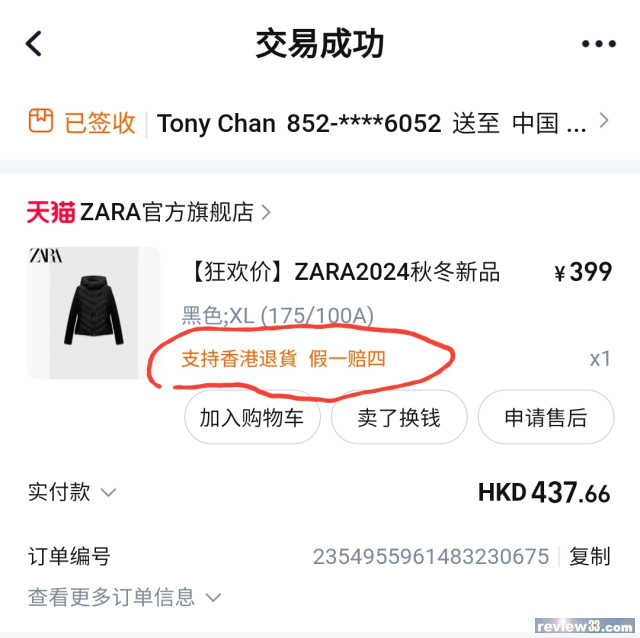Screen dimensions: 640x638
Task: Expand 查看更多订单信息
Action: click(x=124, y=597)
